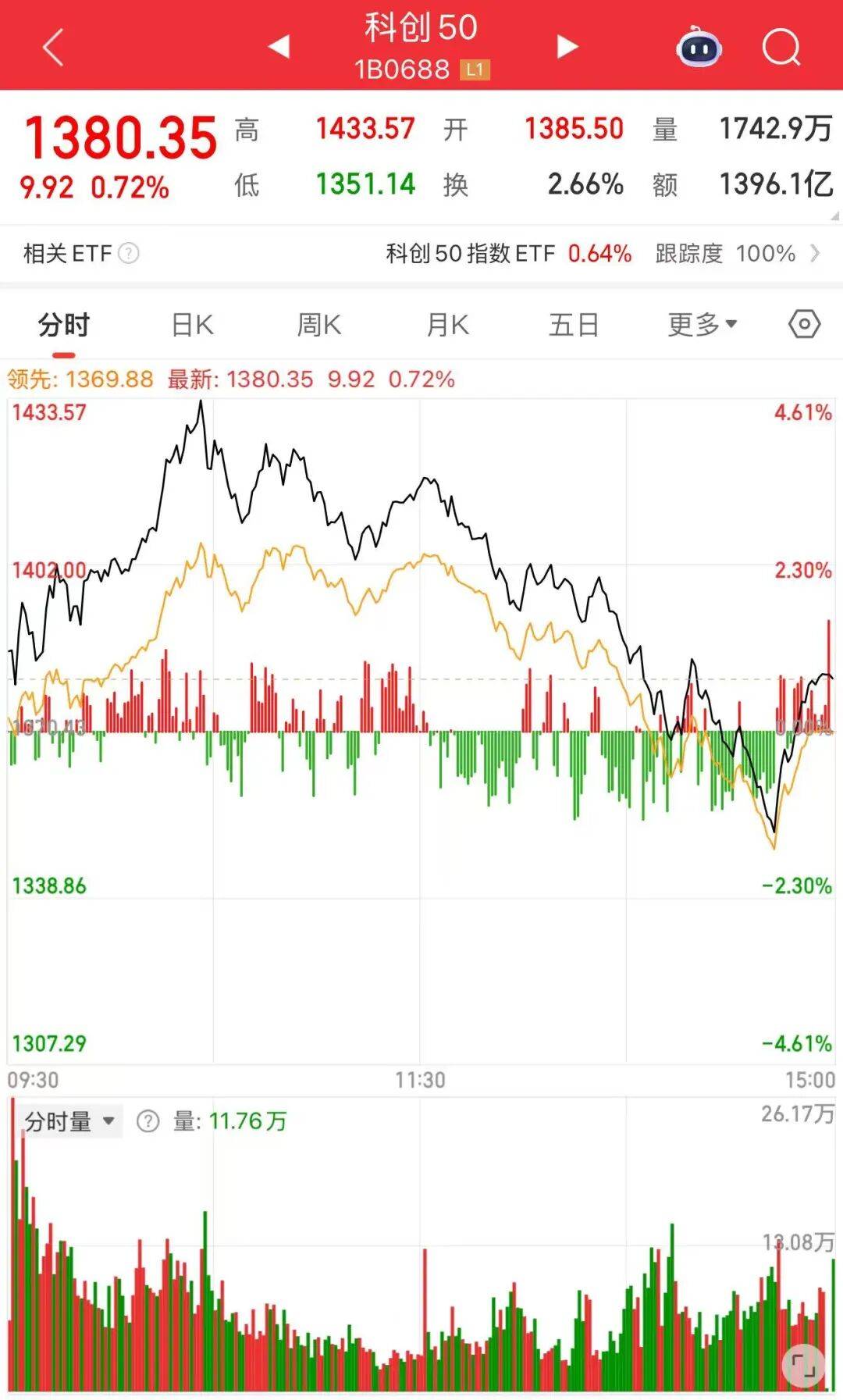Tap the back arrow to exit
Viewport: 843px width, 1400px height.
pyautogui.click(x=49, y=48)
